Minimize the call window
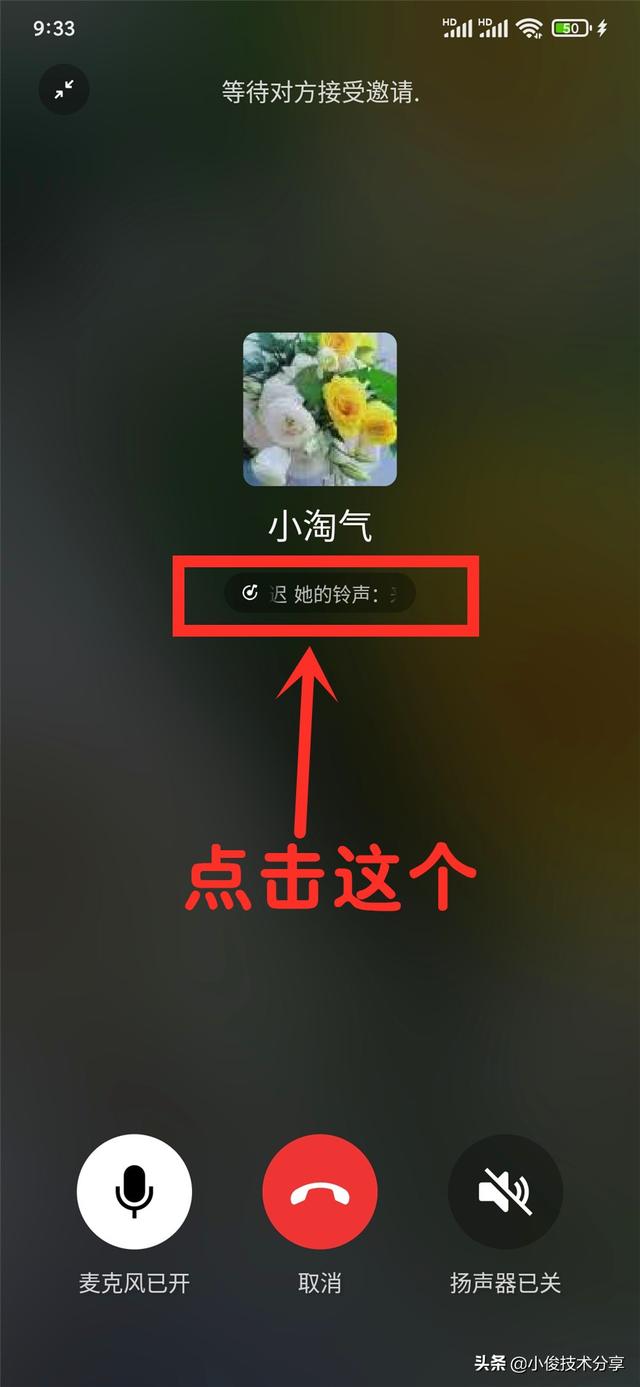Image resolution: width=640 pixels, height=1387 pixels. click(64, 91)
